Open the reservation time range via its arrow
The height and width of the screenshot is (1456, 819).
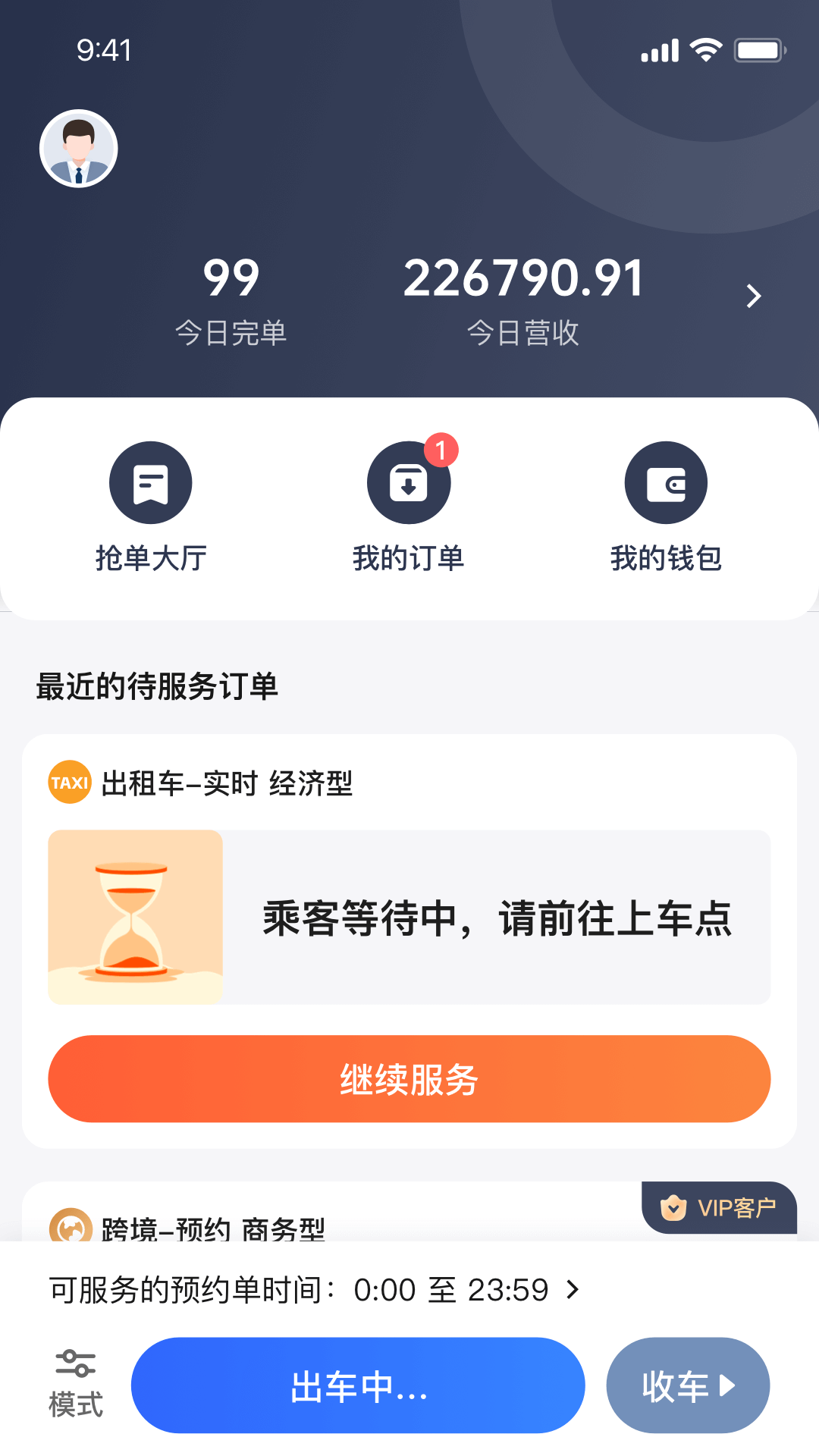571,1289
